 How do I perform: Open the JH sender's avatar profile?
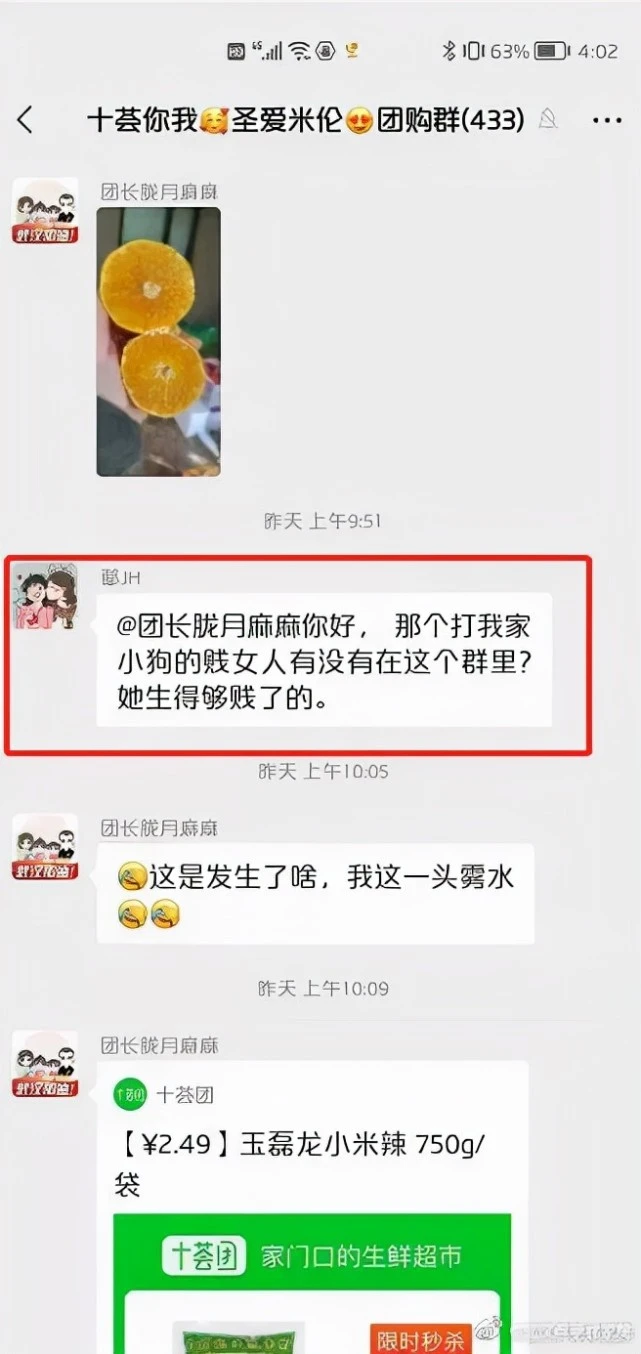(45, 596)
